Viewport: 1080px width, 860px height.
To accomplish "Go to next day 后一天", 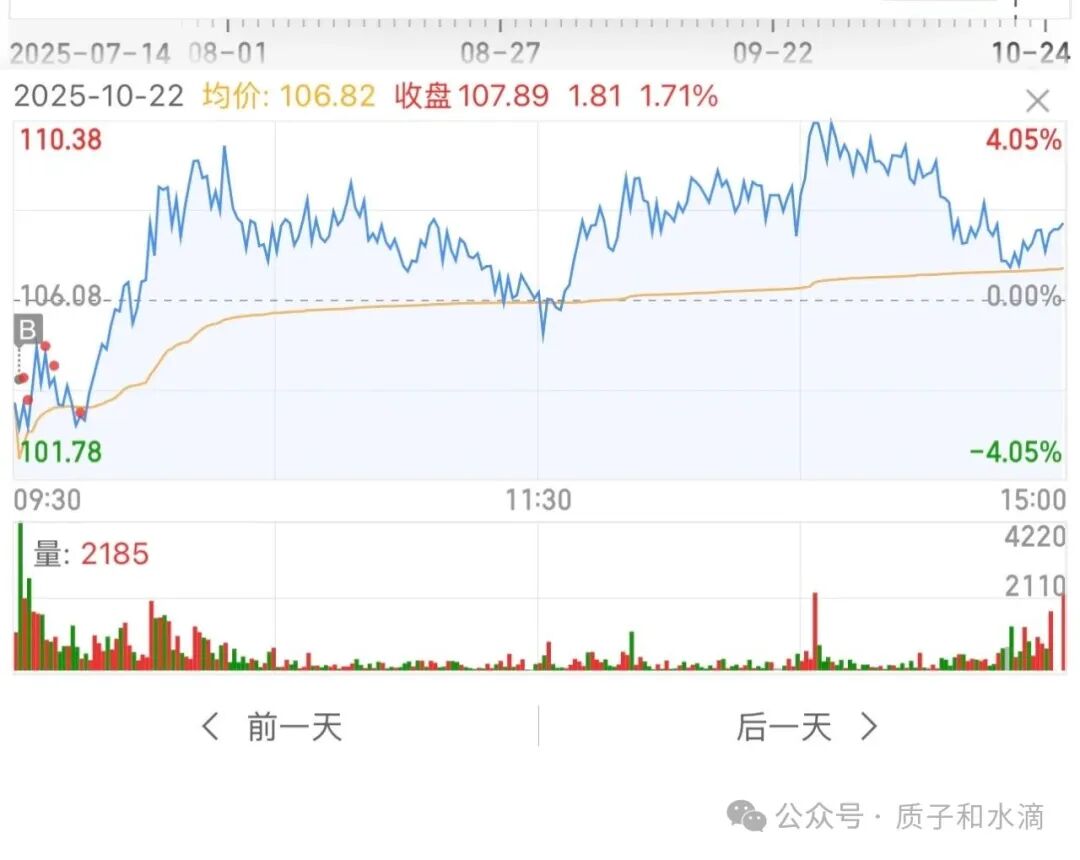I will tap(807, 726).
